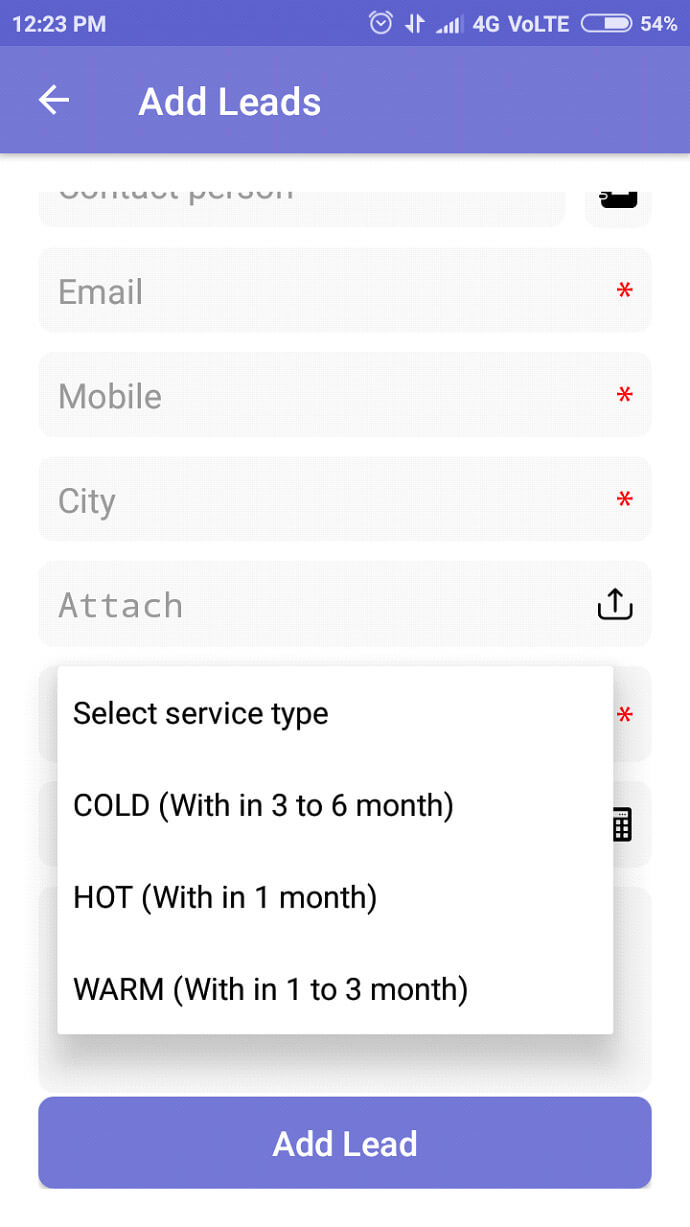The width and height of the screenshot is (690, 1227).
Task: Pick WARM (With in 1 to 3 month)
Action: point(335,989)
